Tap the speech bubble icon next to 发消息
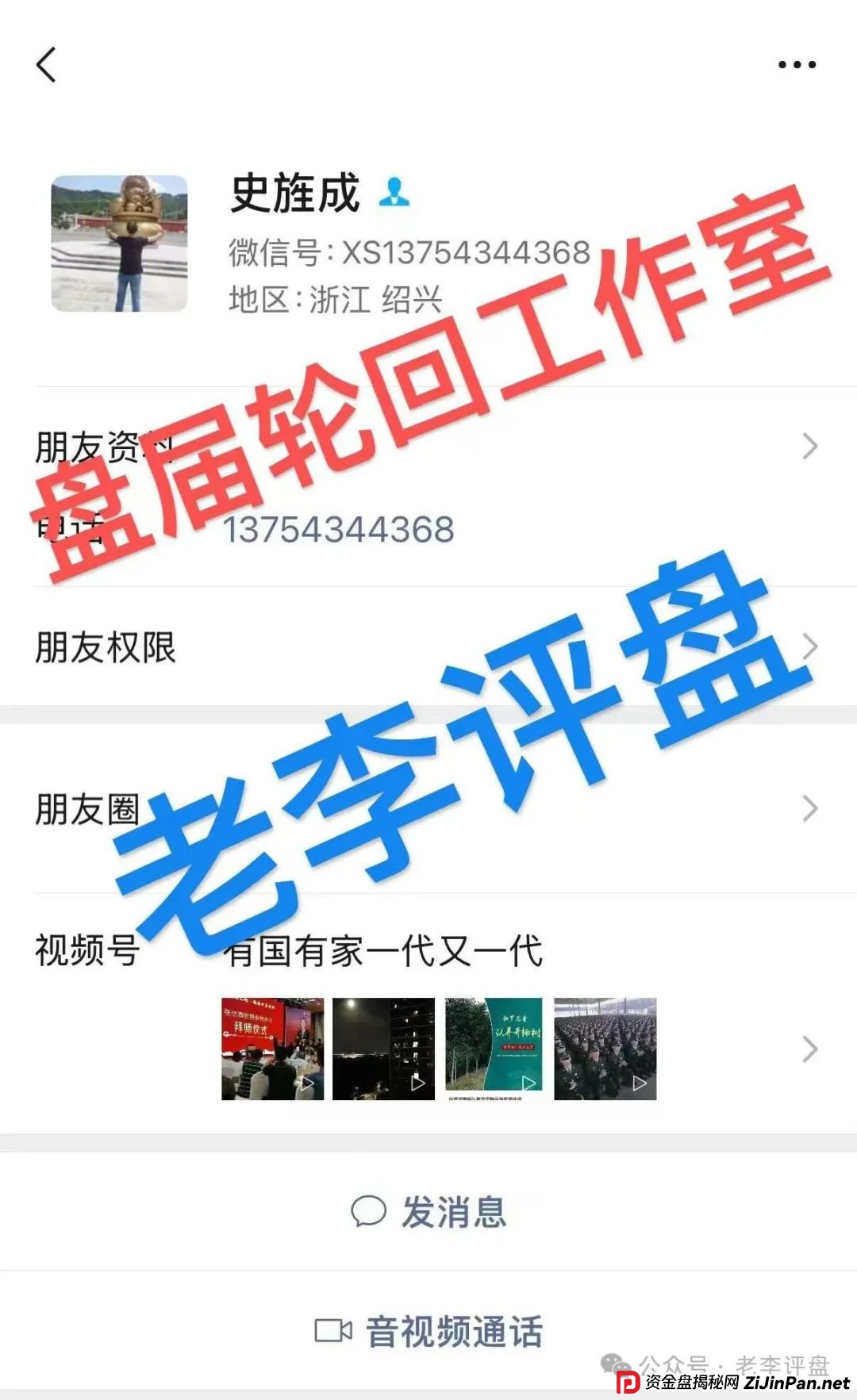The width and height of the screenshot is (857, 1400). click(x=368, y=1210)
